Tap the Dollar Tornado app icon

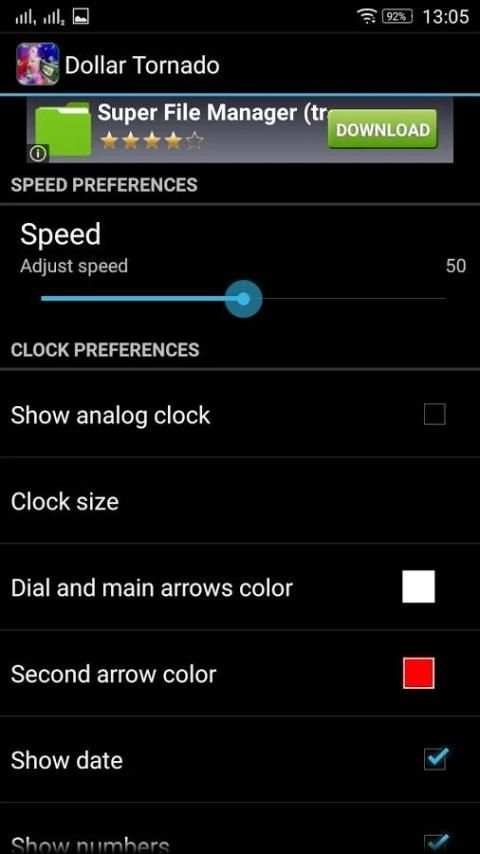pos(38,64)
